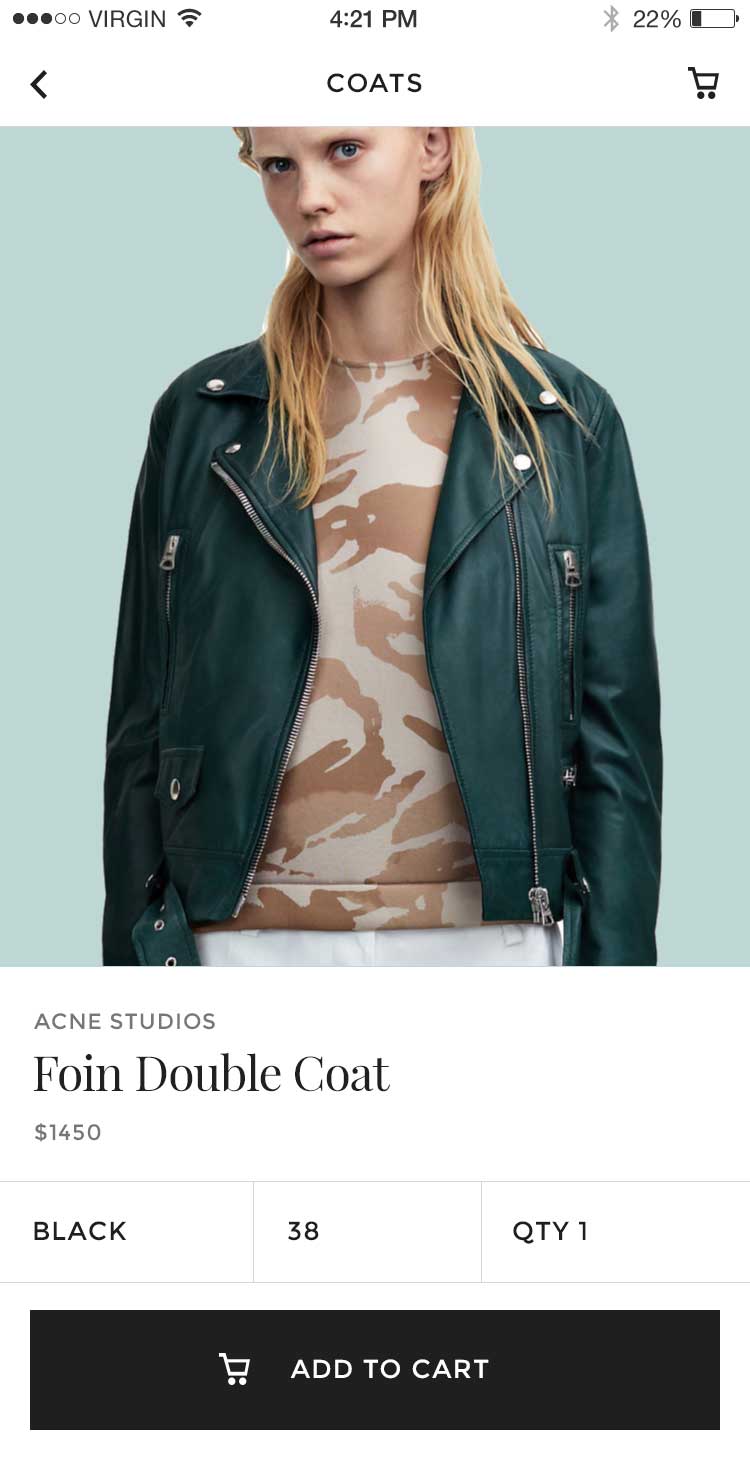Adjust the QTY 1 quantity selector
750x1461 pixels.
tap(614, 1231)
